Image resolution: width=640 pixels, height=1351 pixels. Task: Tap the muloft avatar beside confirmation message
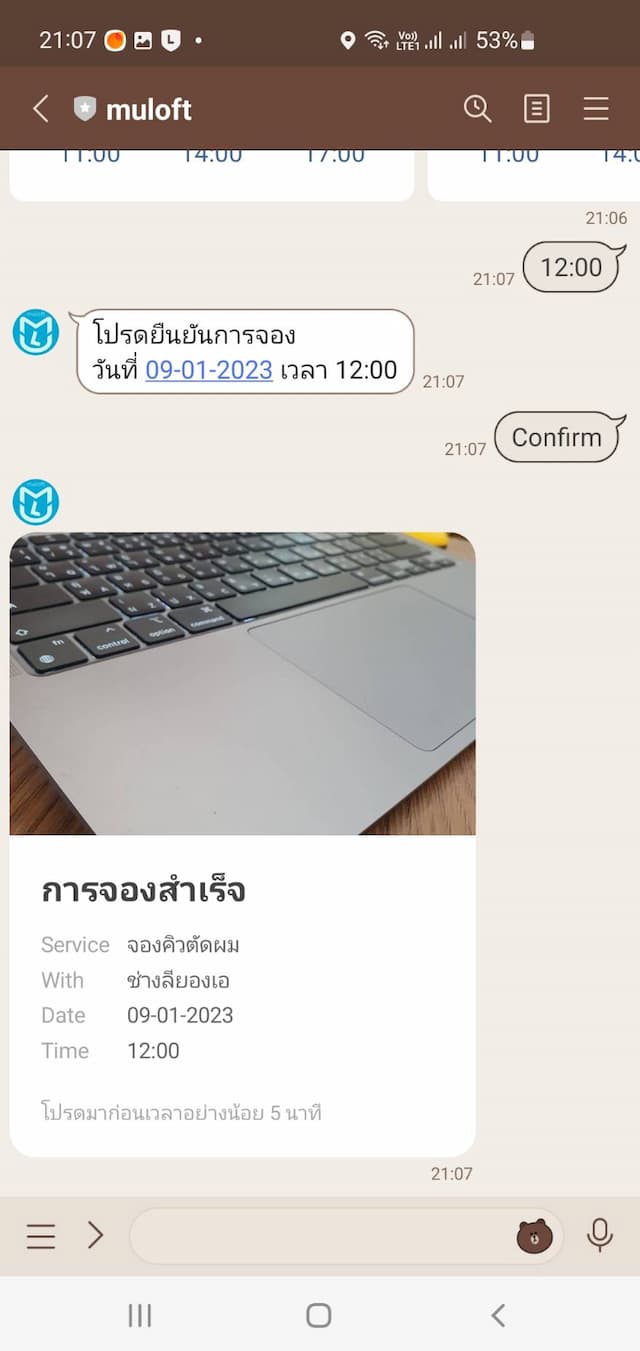click(x=36, y=332)
